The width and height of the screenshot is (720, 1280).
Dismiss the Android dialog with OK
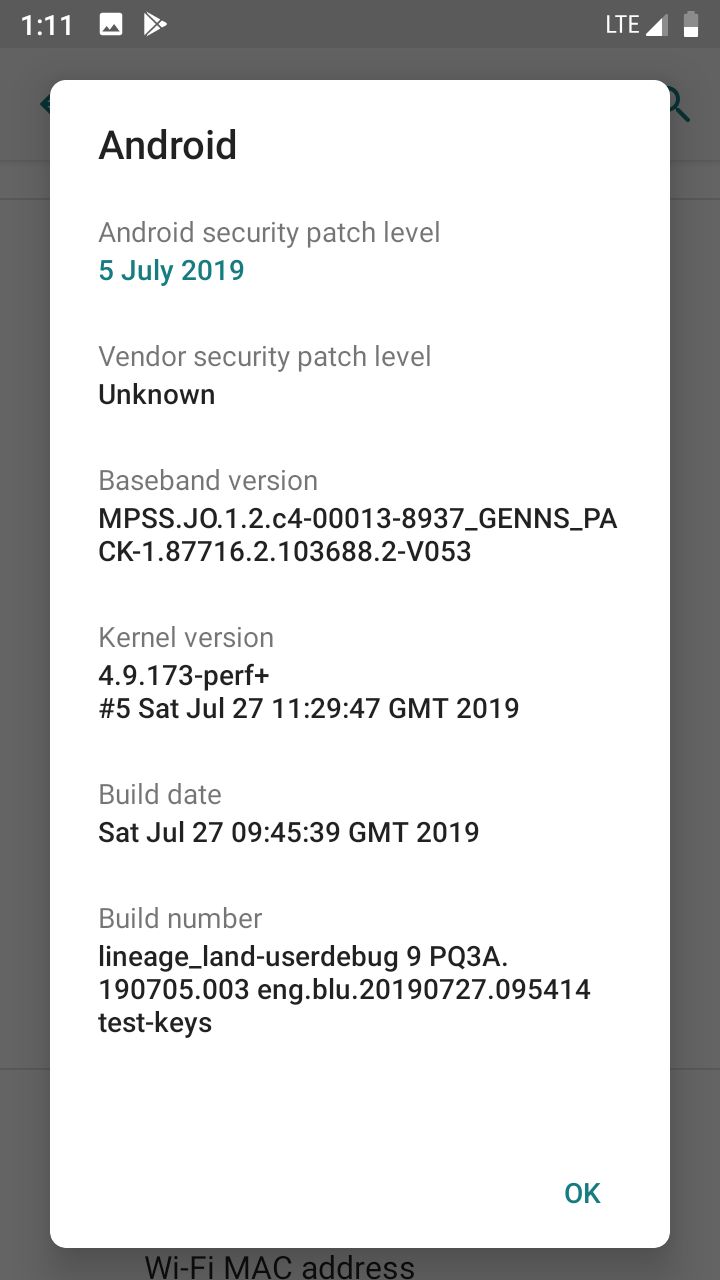582,1193
